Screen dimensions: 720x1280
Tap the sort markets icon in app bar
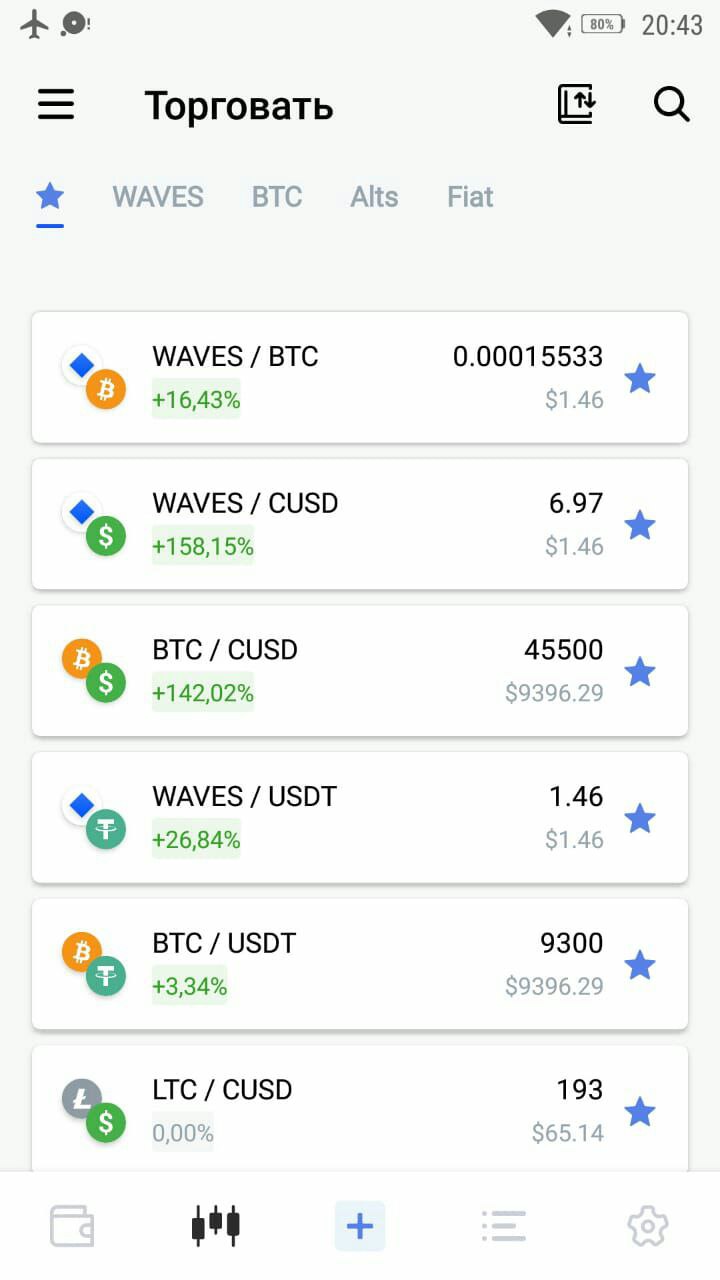click(576, 104)
